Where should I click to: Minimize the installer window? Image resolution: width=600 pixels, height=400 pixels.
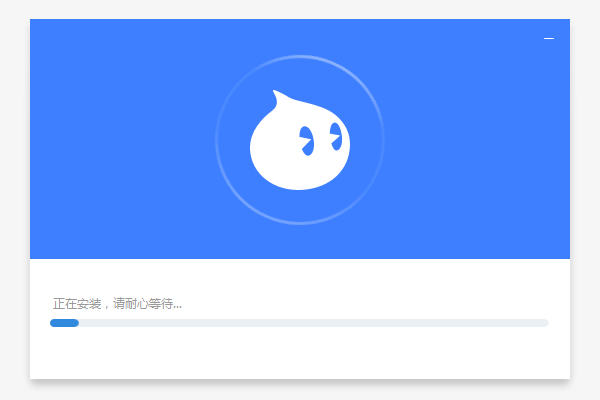click(x=548, y=38)
